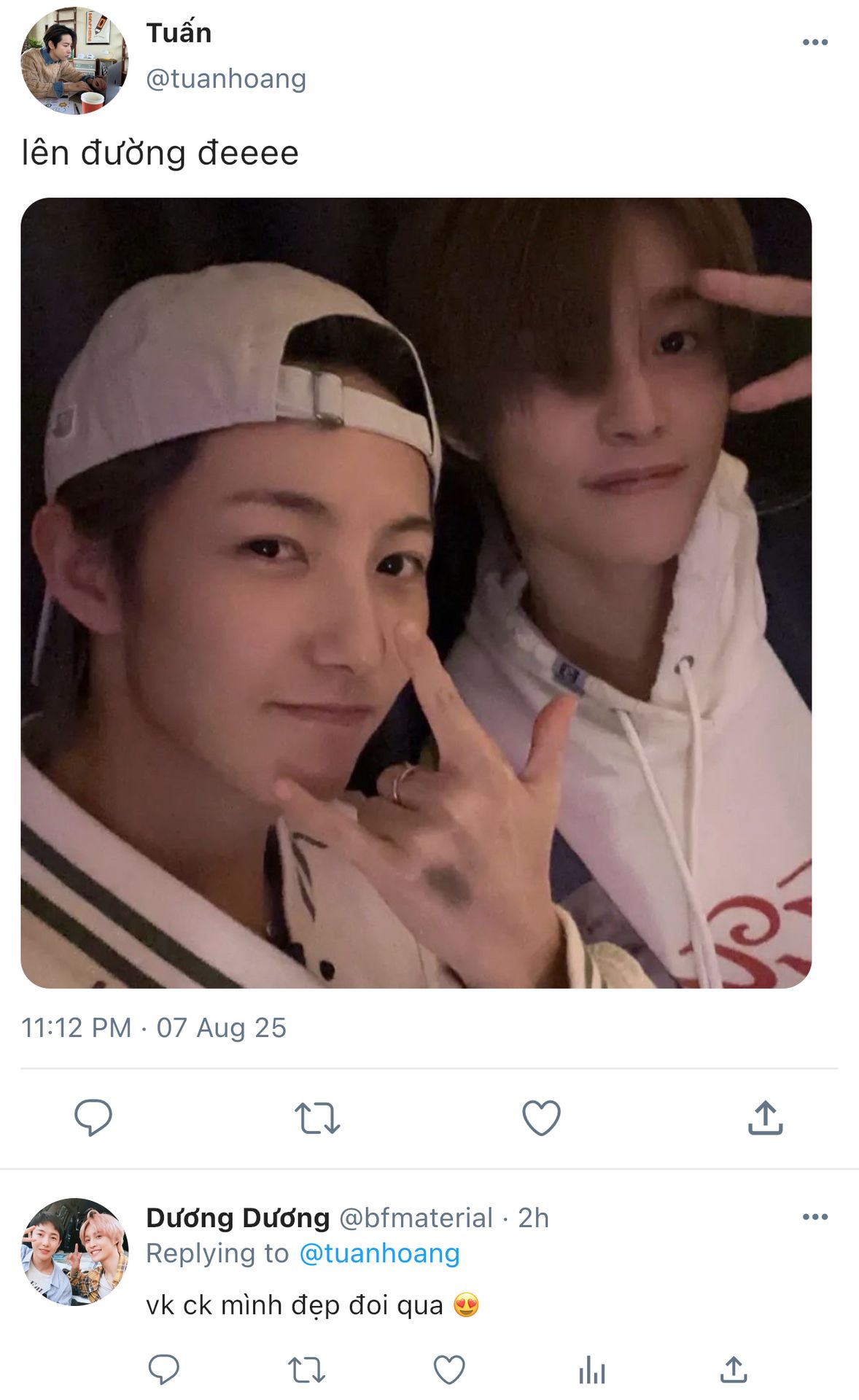The width and height of the screenshot is (859, 1400).
Task: Open Tuấn's profile picture
Action: click(74, 61)
